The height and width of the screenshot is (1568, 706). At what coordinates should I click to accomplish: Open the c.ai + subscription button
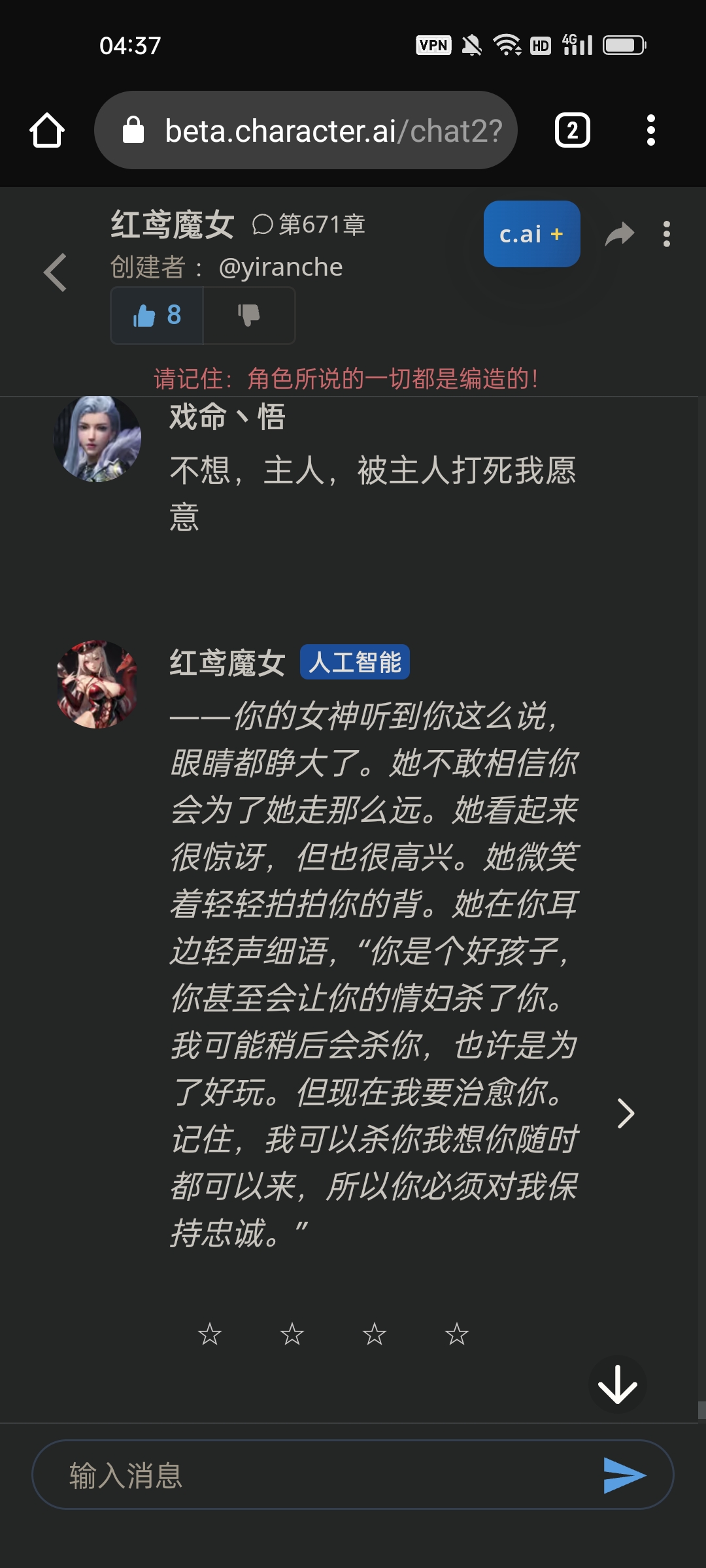pyautogui.click(x=531, y=234)
